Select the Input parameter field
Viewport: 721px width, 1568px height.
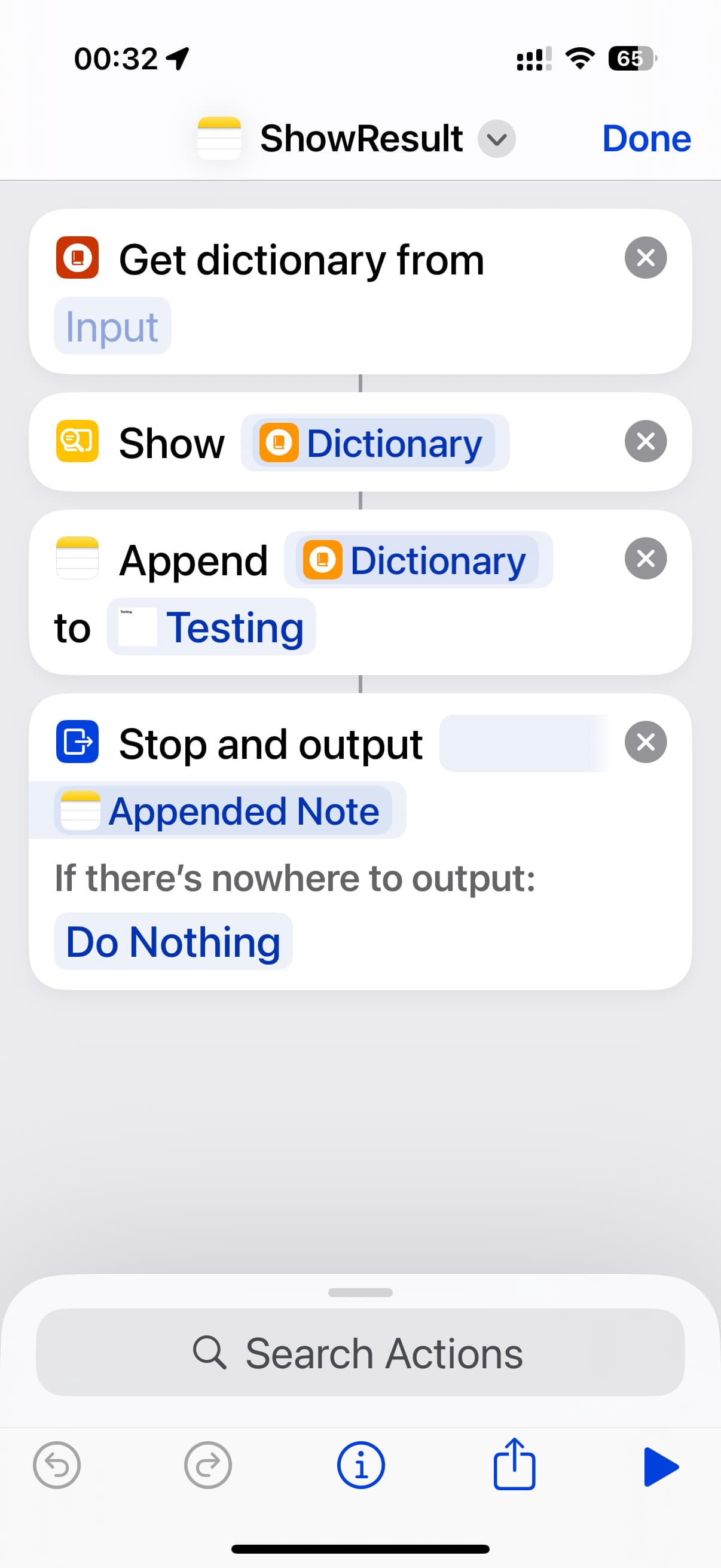[x=112, y=327]
